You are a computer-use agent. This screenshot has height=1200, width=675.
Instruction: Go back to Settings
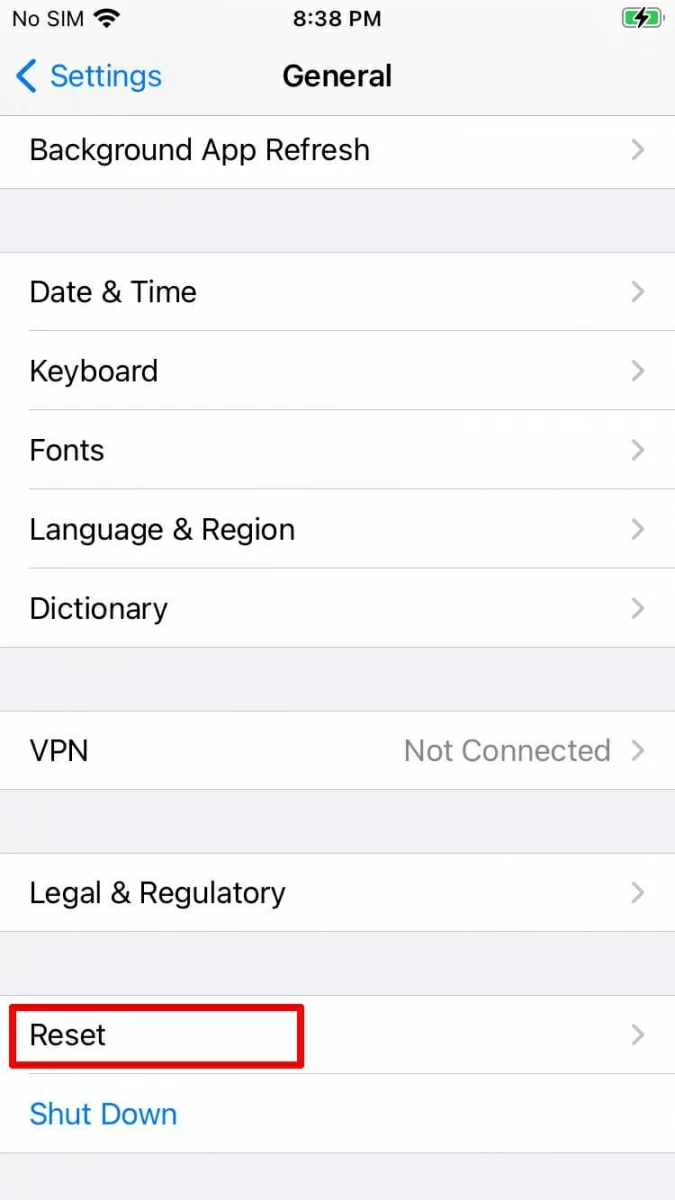point(90,76)
